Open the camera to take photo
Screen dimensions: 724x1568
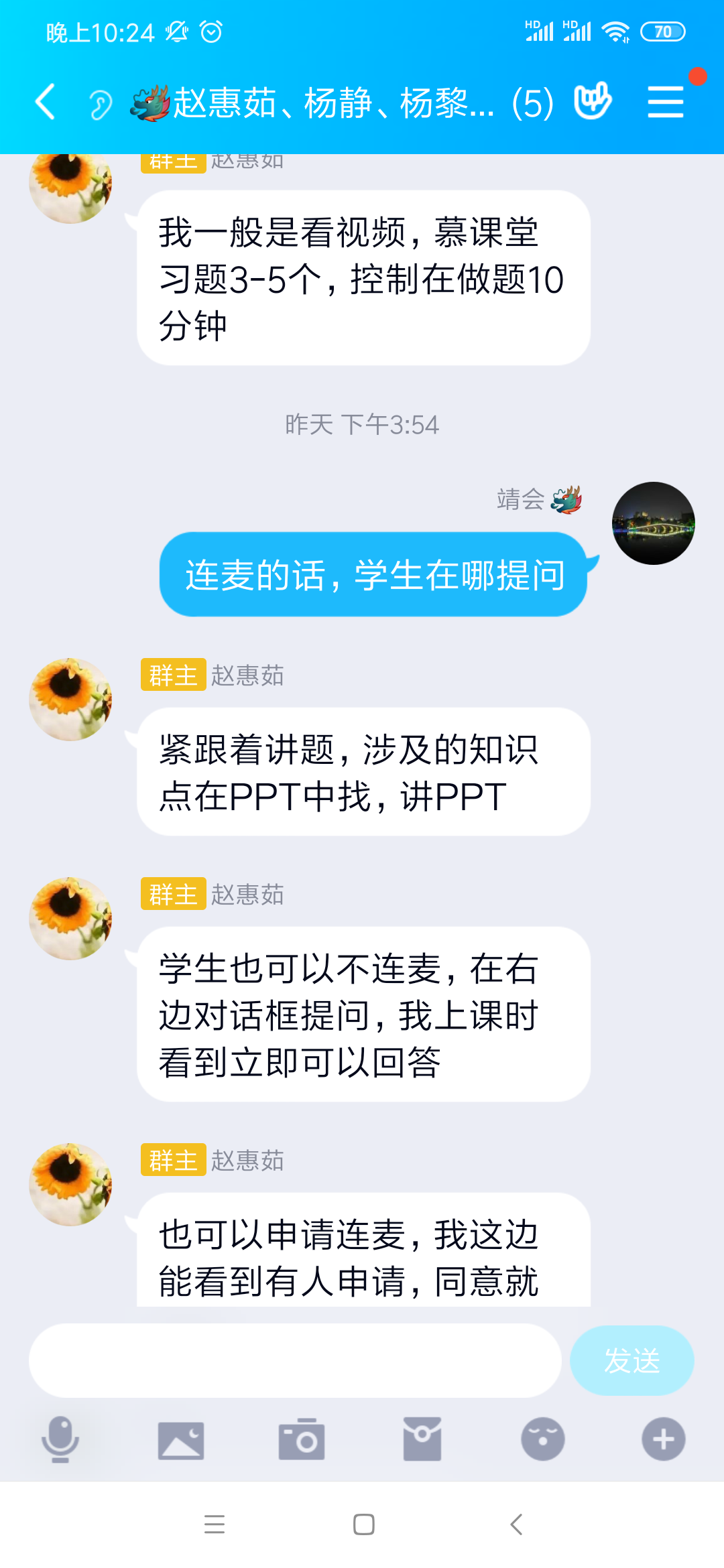coord(302,1439)
